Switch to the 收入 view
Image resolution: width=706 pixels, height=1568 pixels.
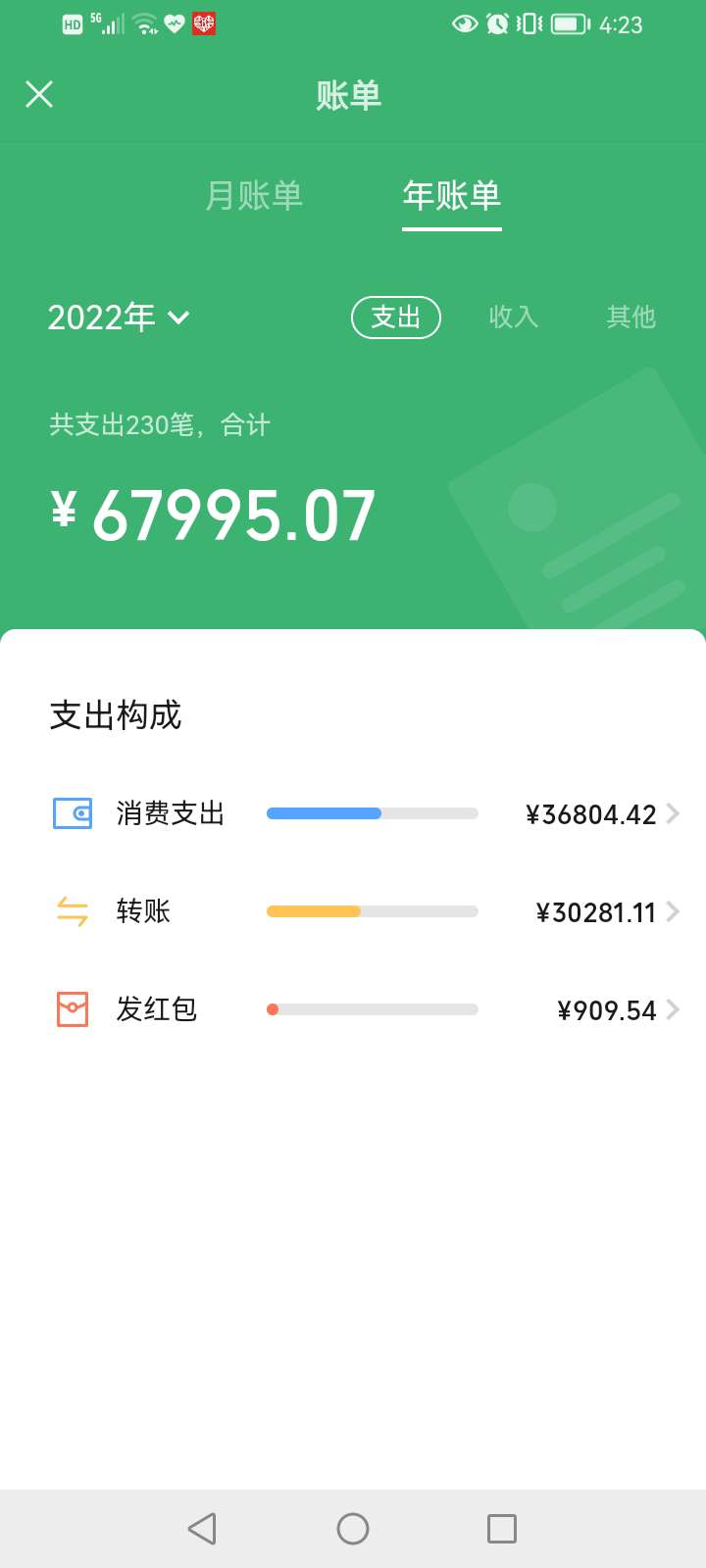click(514, 318)
